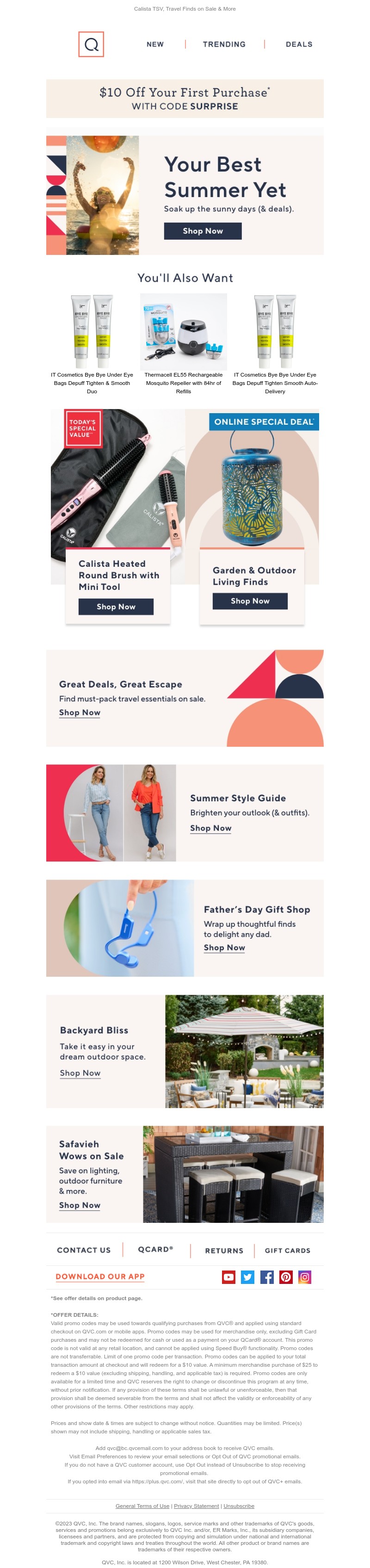Open the NEW link in header

[154, 44]
